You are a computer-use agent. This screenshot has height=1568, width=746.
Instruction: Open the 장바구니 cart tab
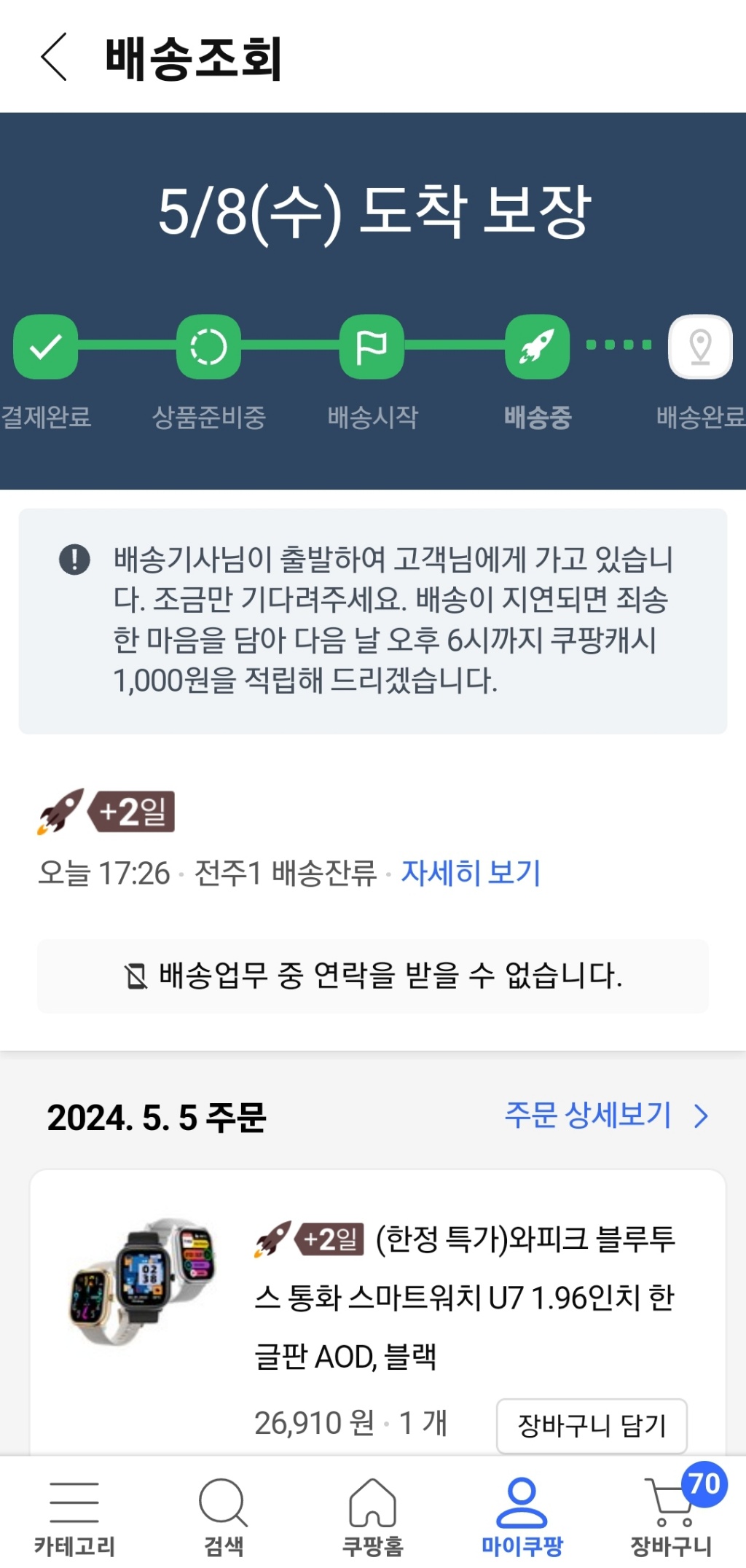pyautogui.click(x=671, y=1514)
